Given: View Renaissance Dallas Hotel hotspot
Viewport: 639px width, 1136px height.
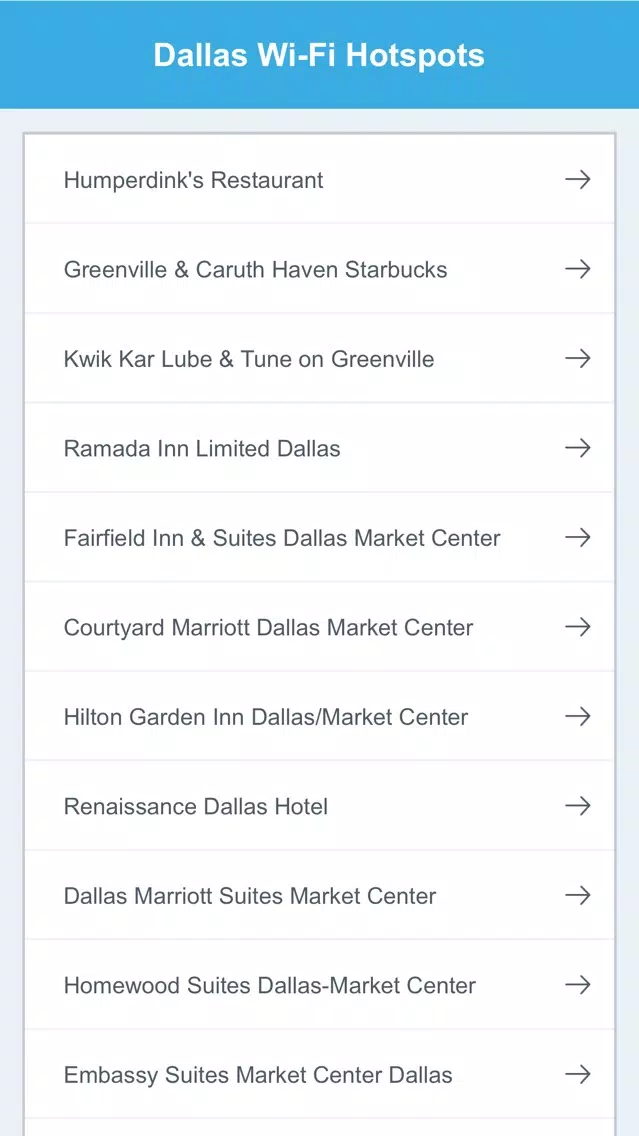Looking at the screenshot, I should point(320,806).
